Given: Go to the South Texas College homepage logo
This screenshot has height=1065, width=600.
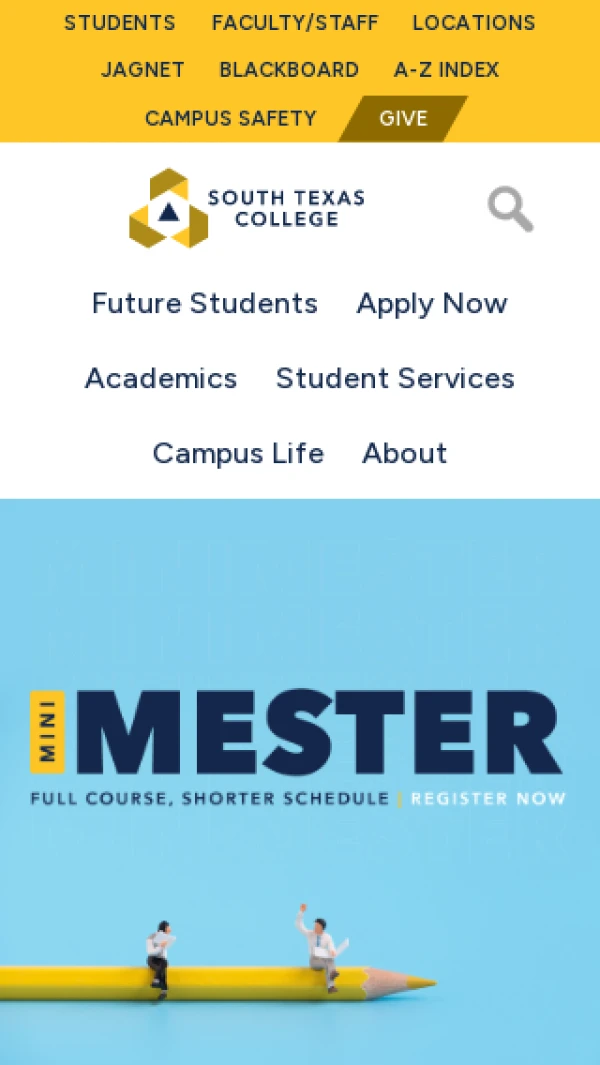Looking at the screenshot, I should [247, 208].
